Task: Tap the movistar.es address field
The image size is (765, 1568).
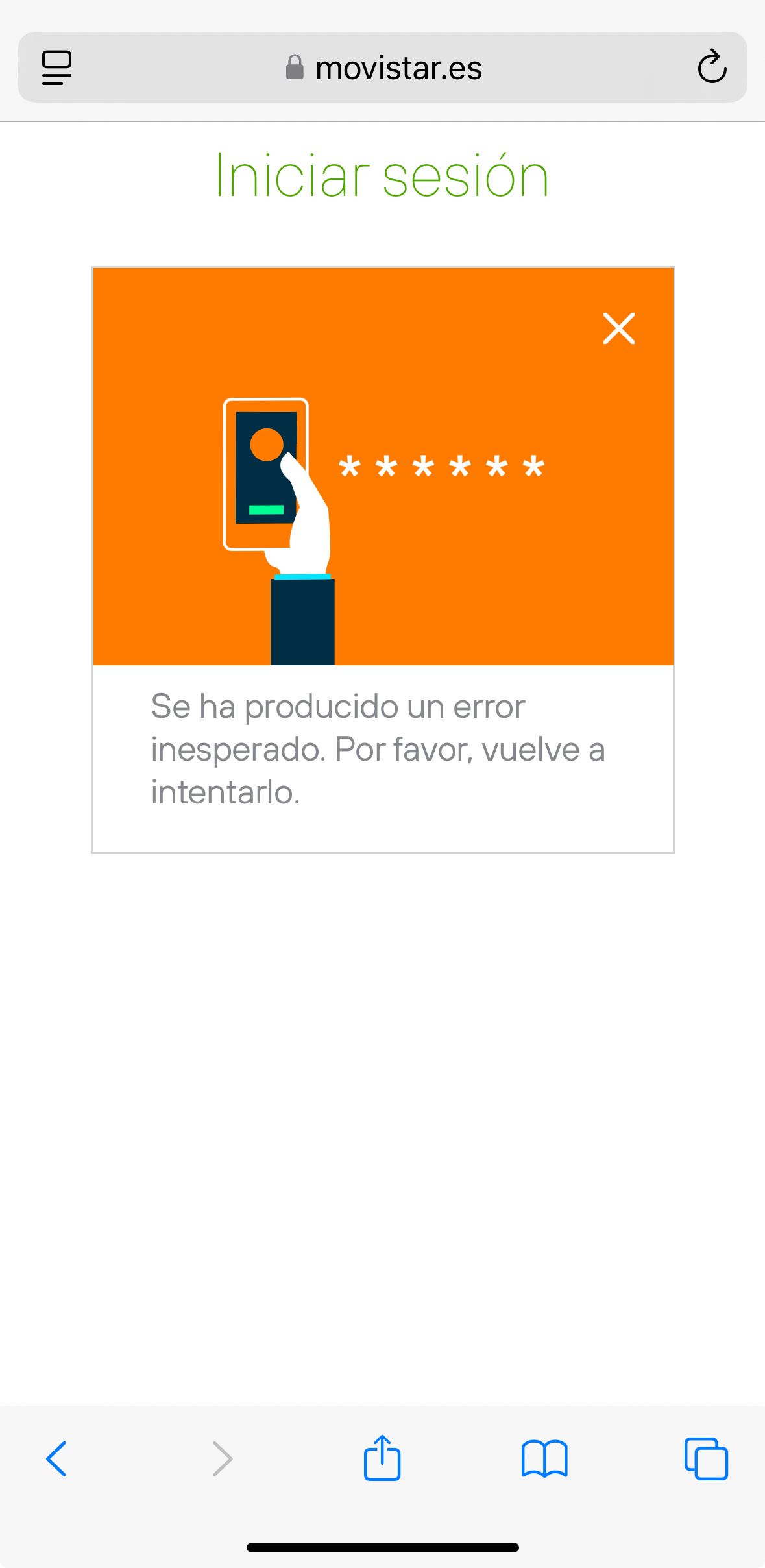Action: pyautogui.click(x=383, y=68)
